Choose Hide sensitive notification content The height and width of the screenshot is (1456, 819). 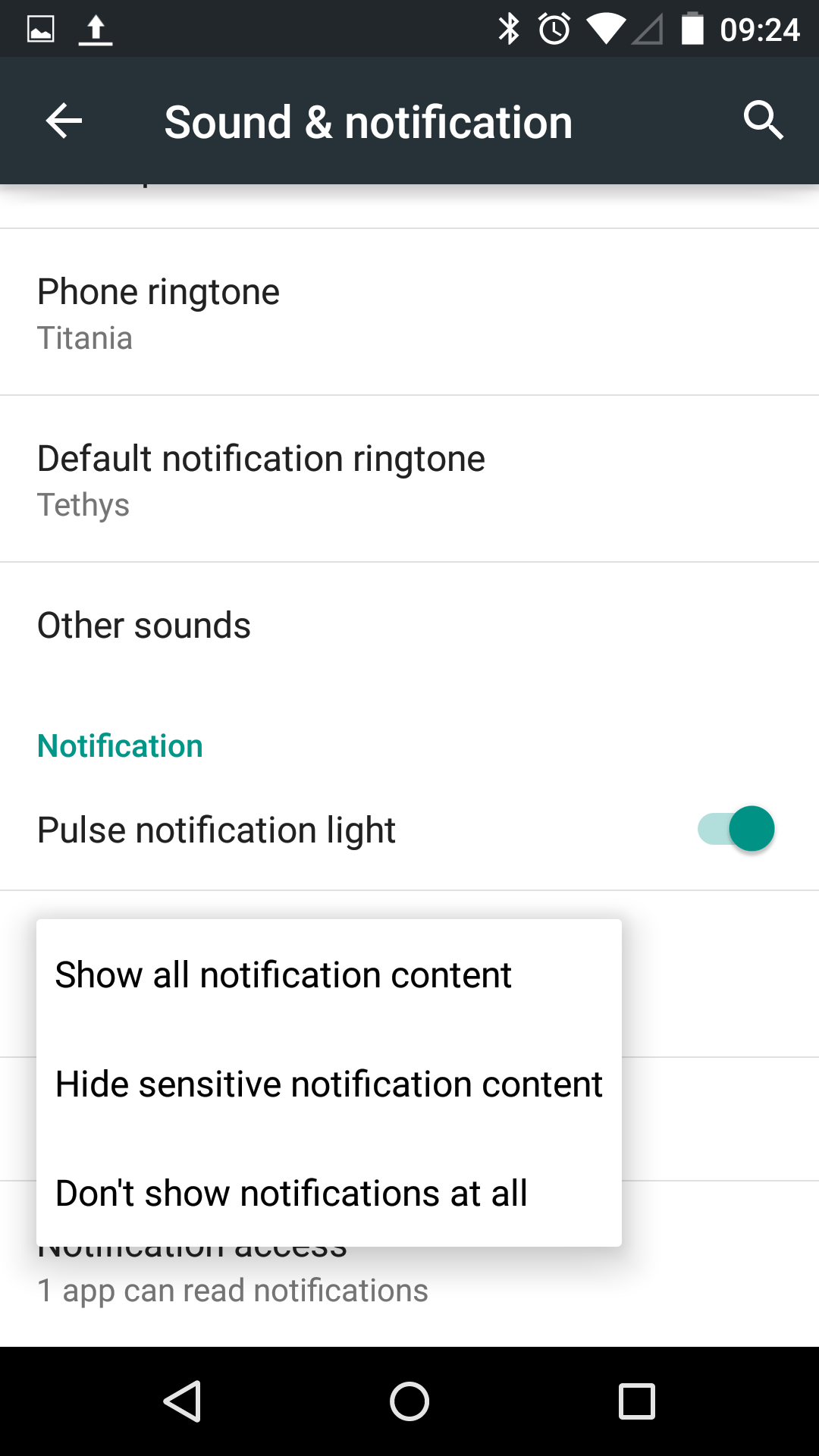pos(328,1084)
